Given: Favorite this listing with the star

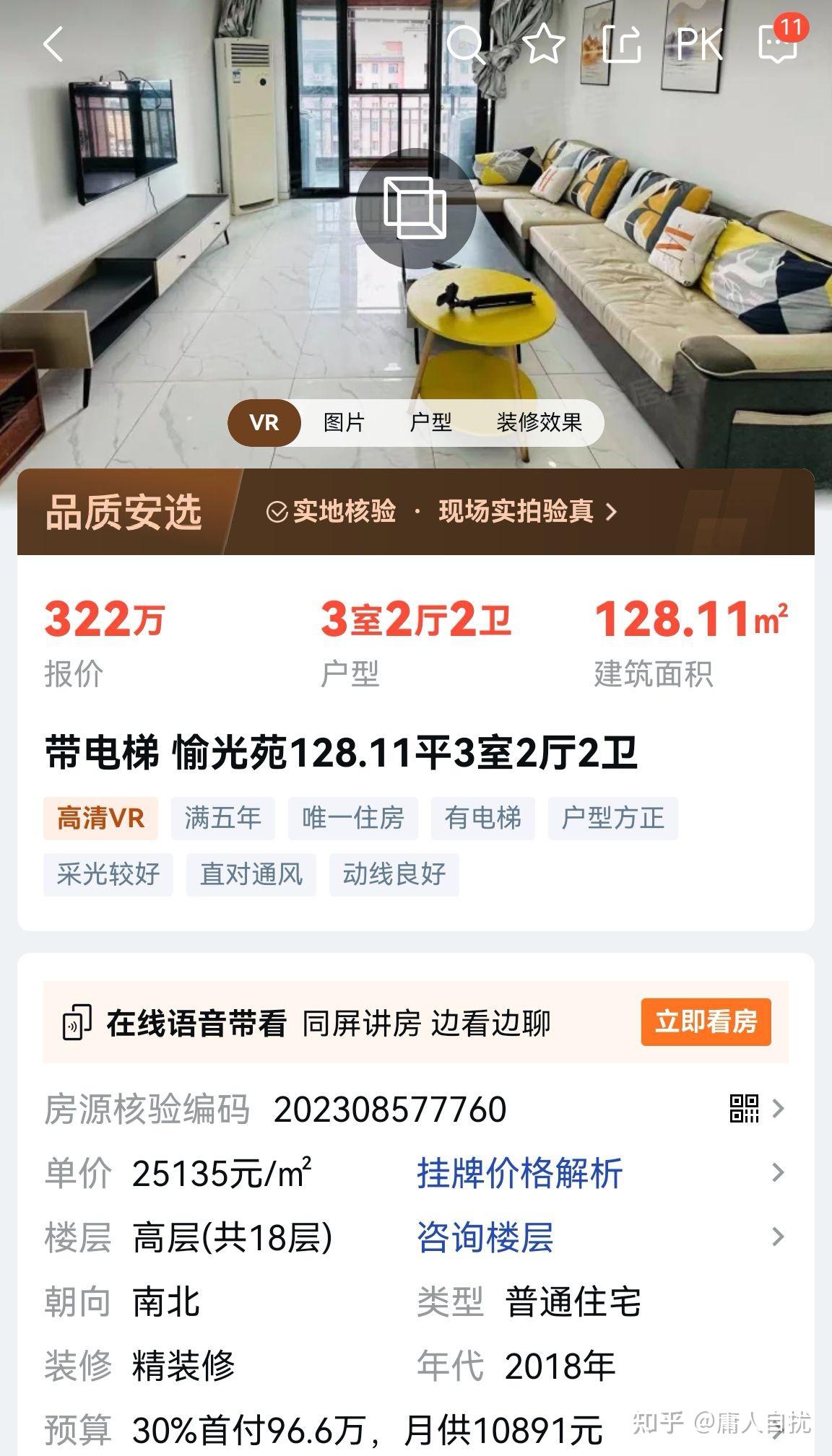Looking at the screenshot, I should coord(543,44).
